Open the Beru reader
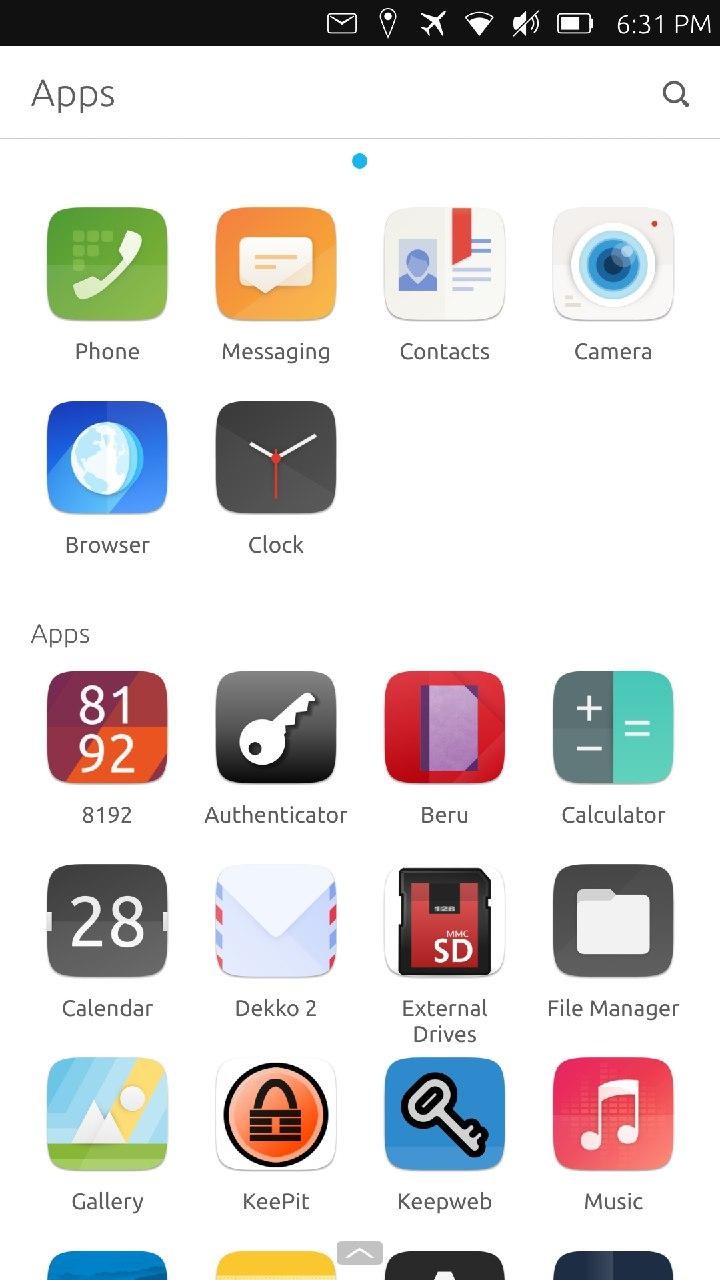Screen dimensions: 720x1280 pos(444,727)
